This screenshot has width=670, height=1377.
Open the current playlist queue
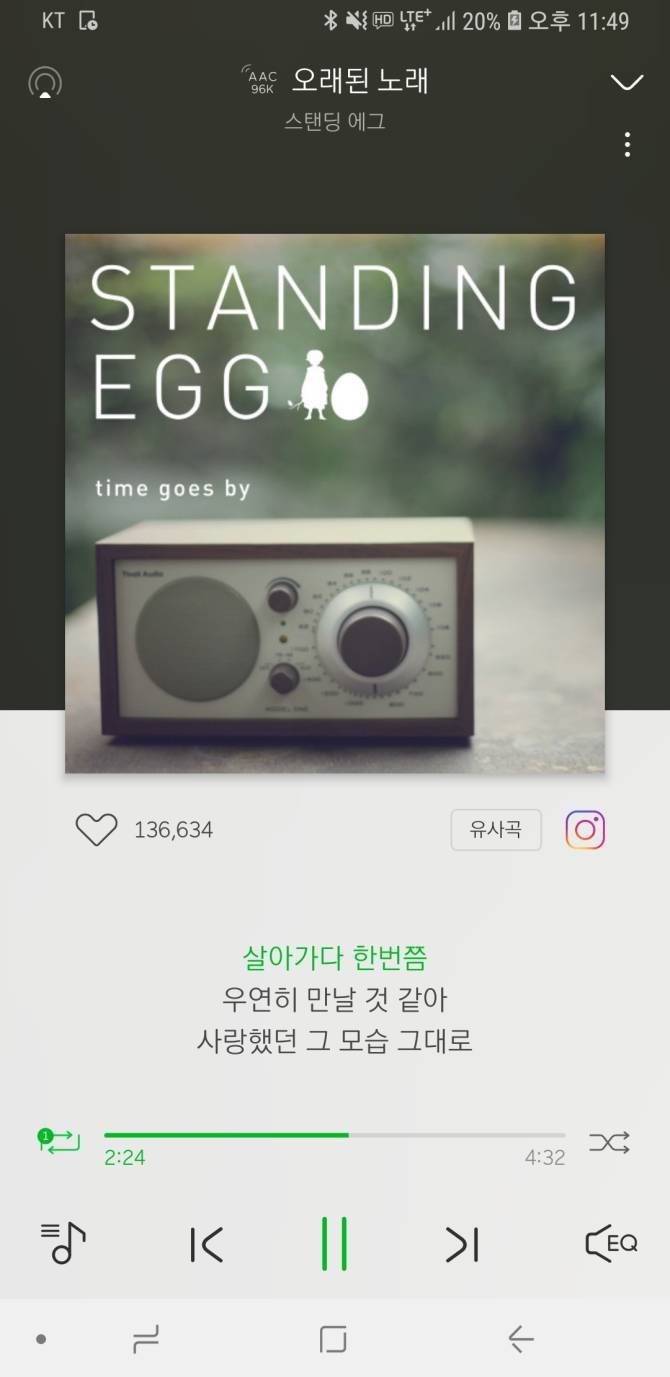pos(63,1243)
